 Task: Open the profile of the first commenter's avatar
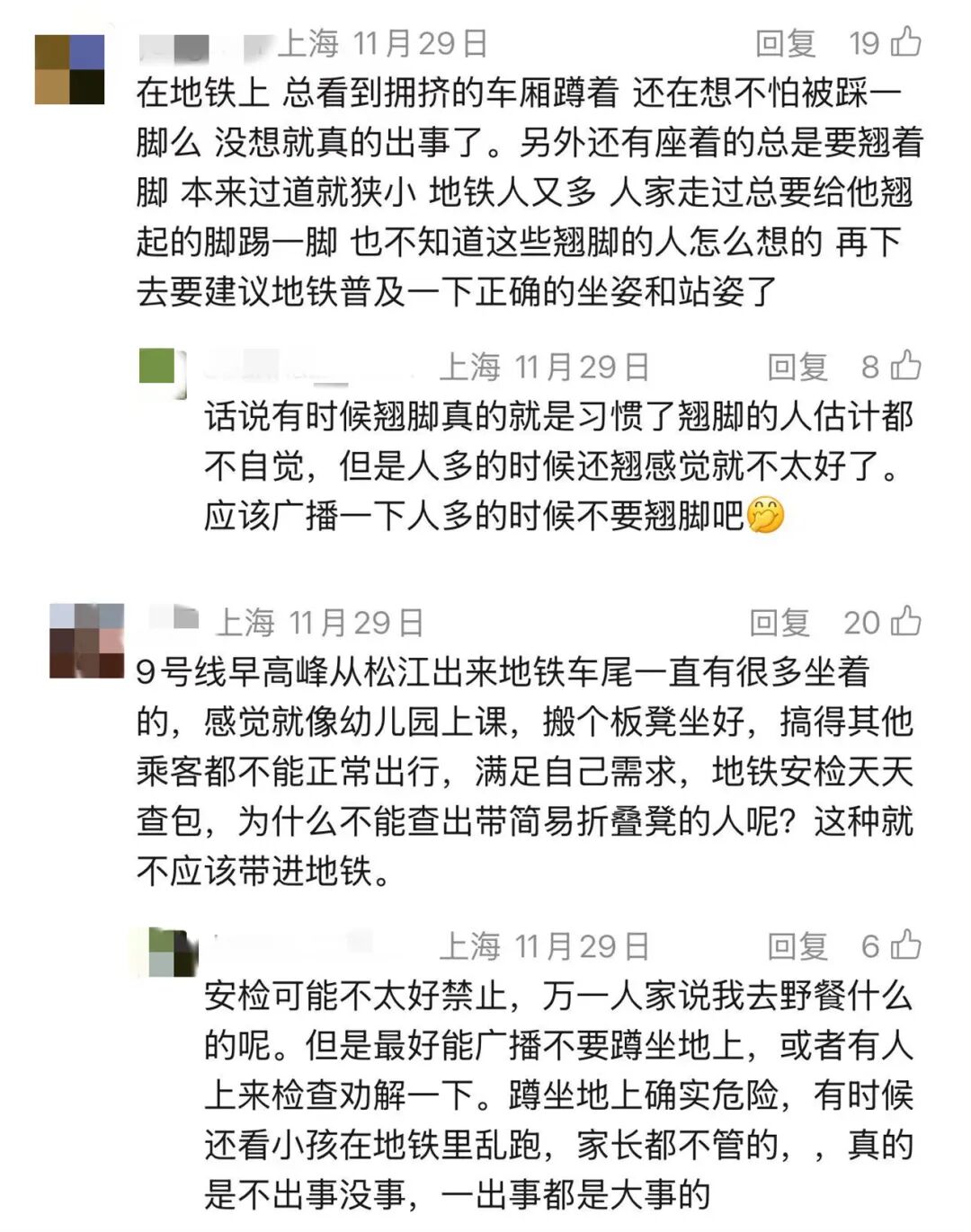click(x=70, y=69)
